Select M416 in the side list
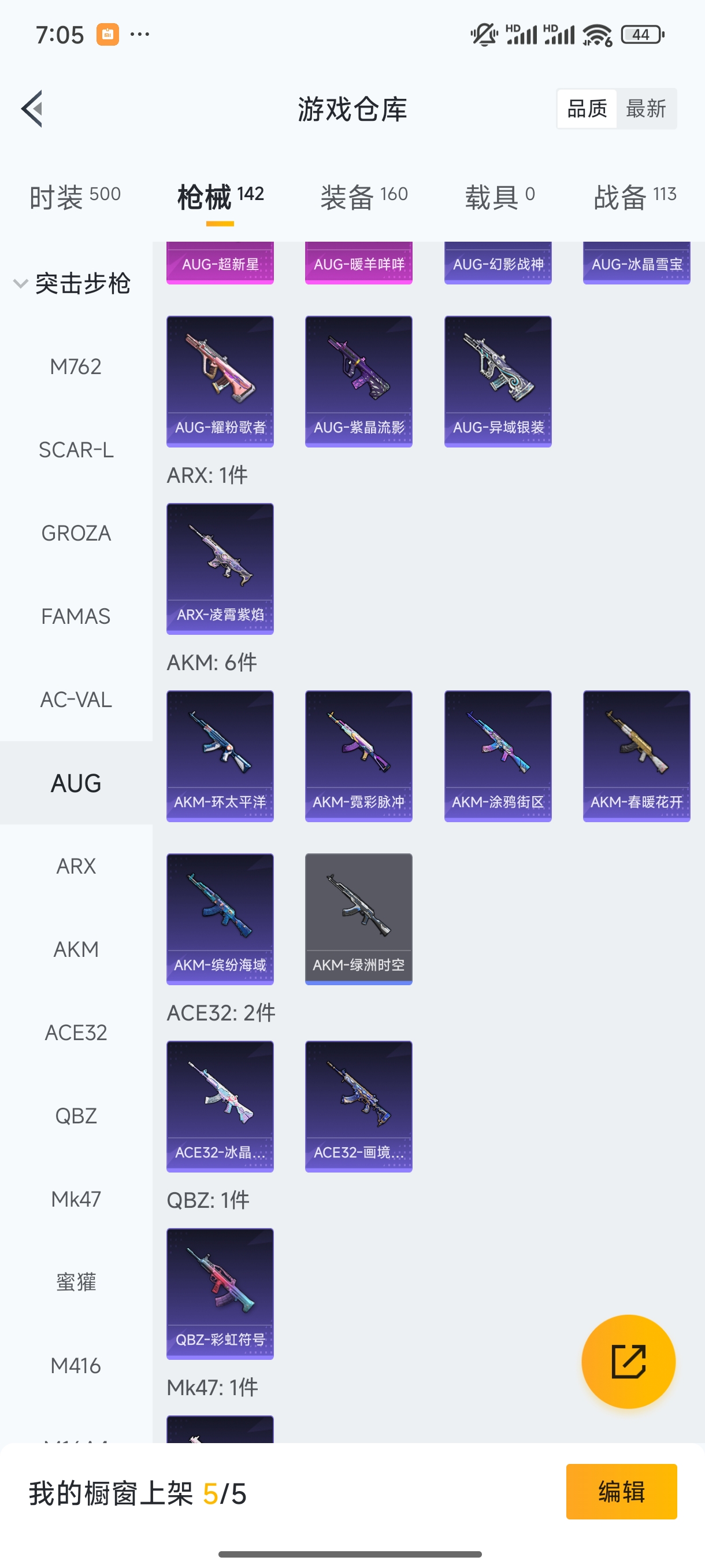Screen dimensions: 705x1568 pos(76,1365)
